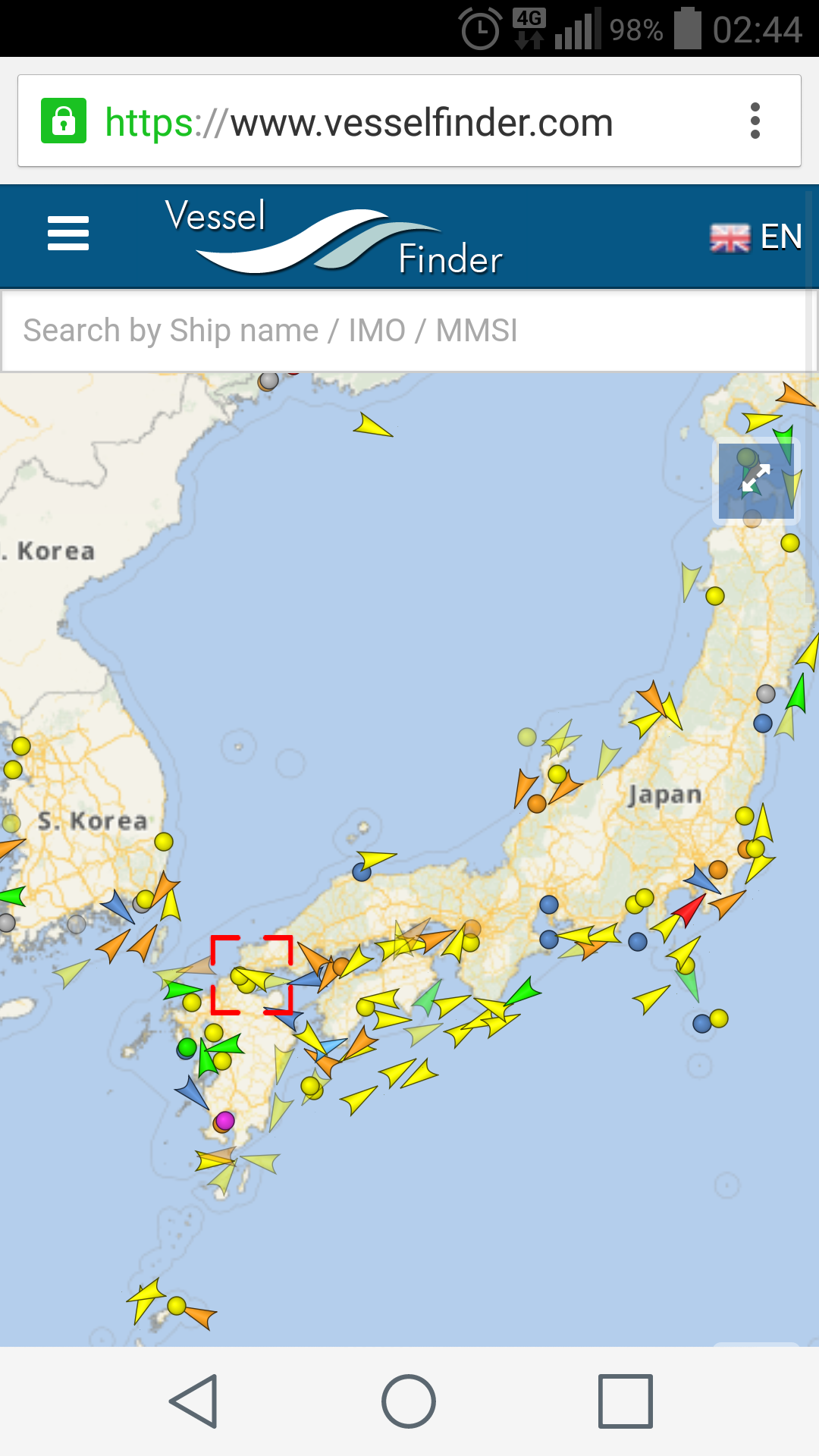Go back with the system back button
Viewport: 819px width, 1456px height.
[x=194, y=1401]
